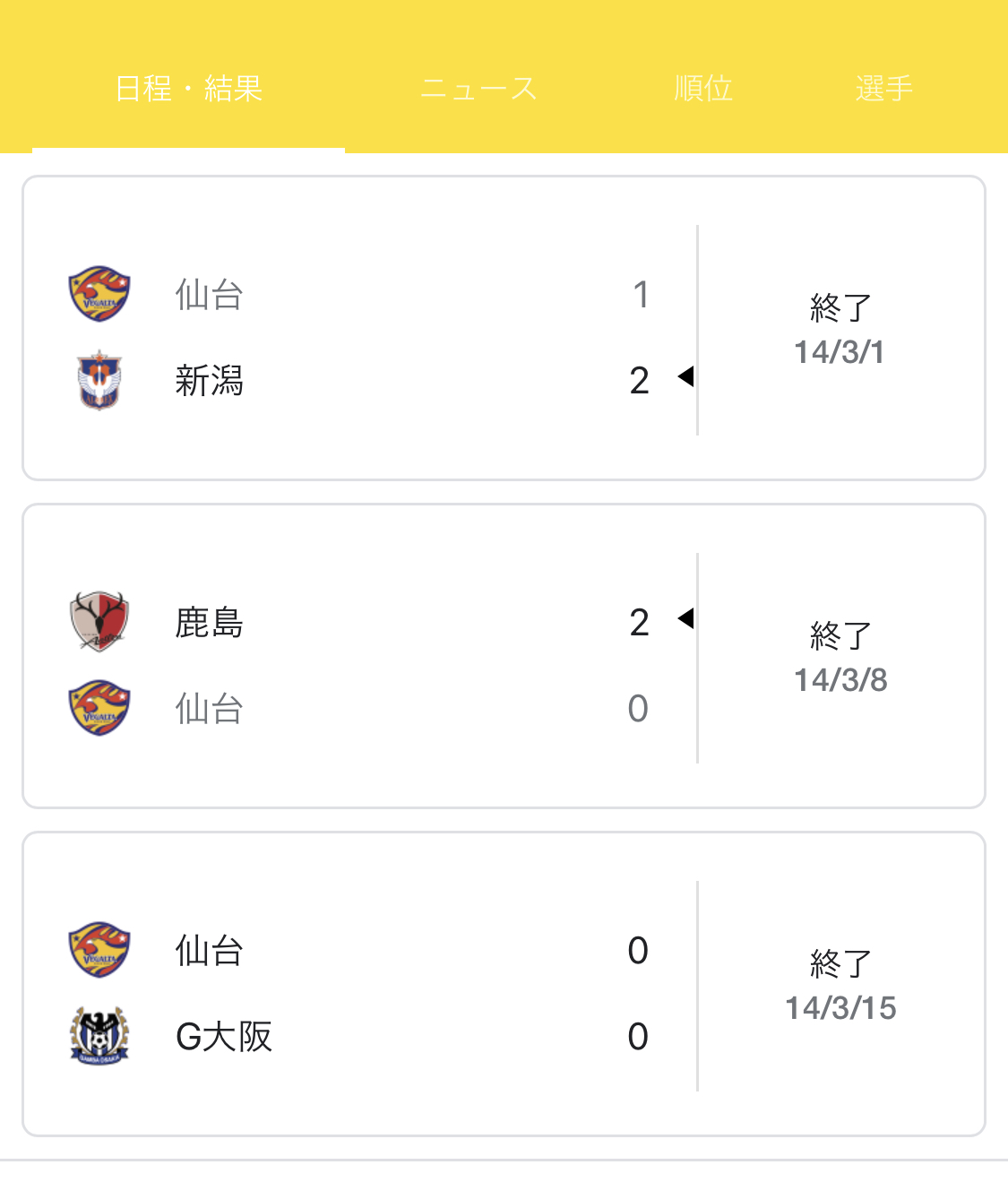Screen dimensions: 1008x1182
Task: Select the 選手 players tab
Action: click(883, 89)
